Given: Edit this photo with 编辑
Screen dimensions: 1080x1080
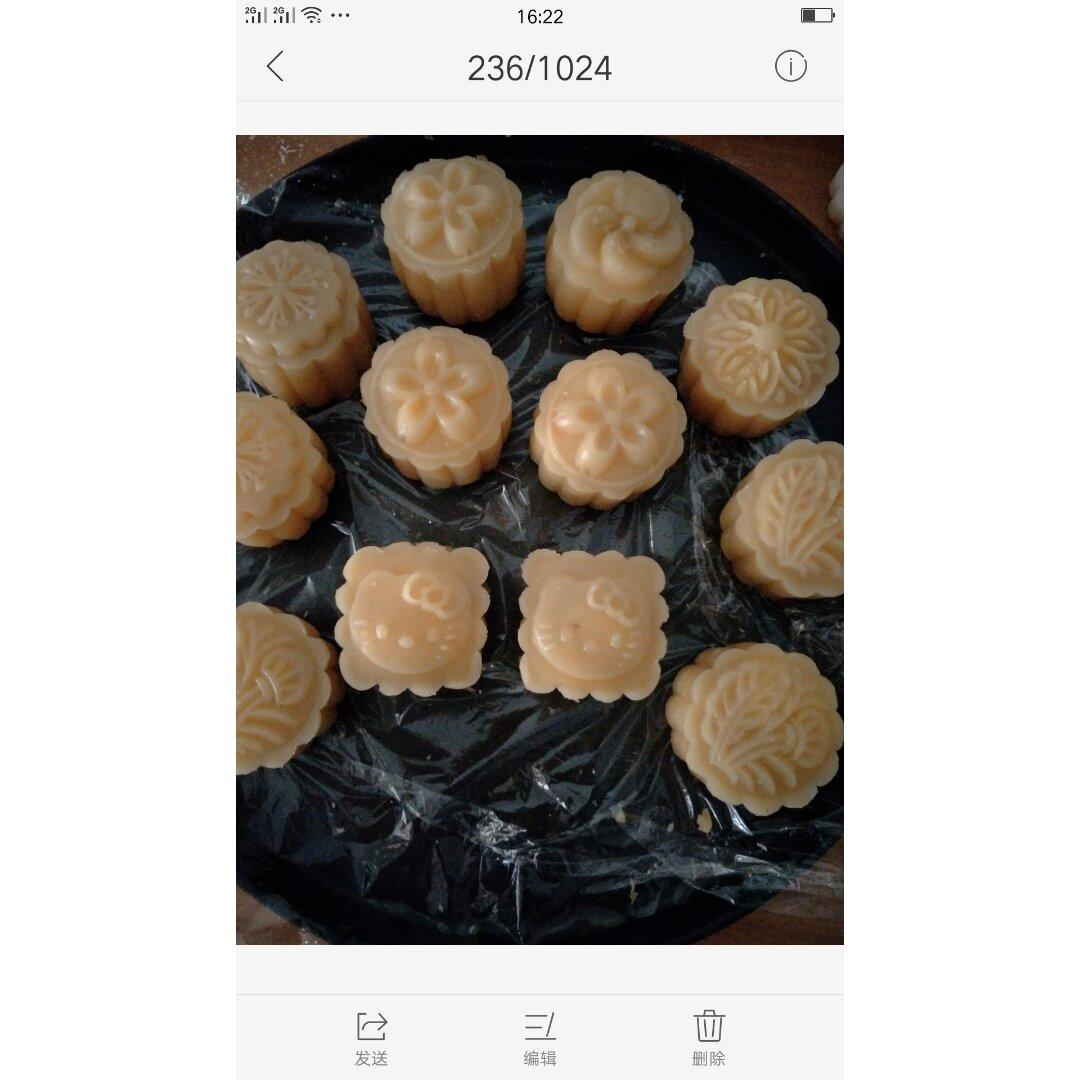Looking at the screenshot, I should pos(540,1037).
